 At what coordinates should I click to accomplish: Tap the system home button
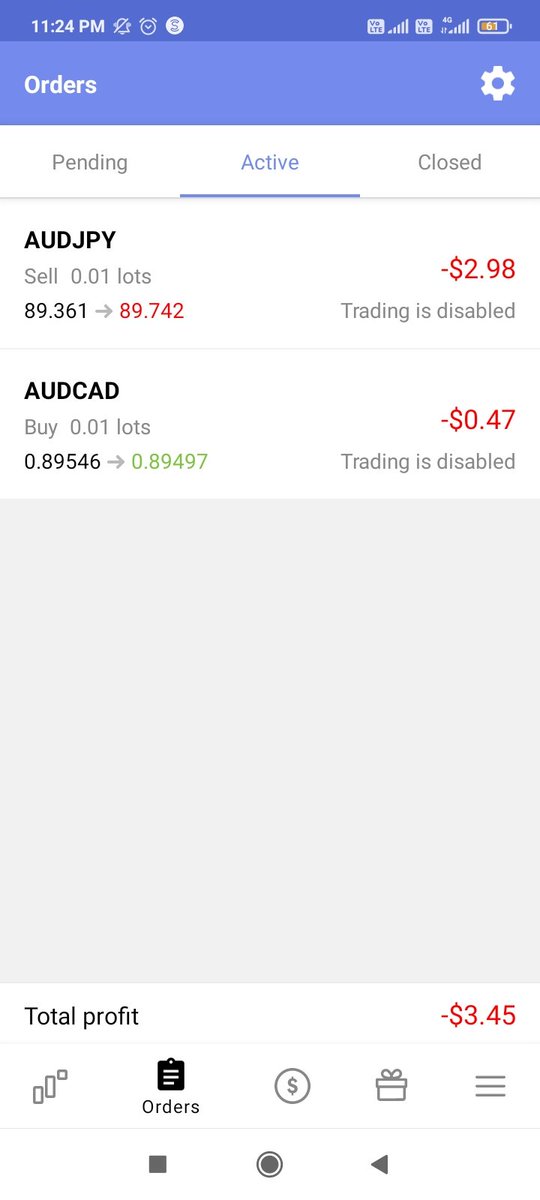(269, 1164)
